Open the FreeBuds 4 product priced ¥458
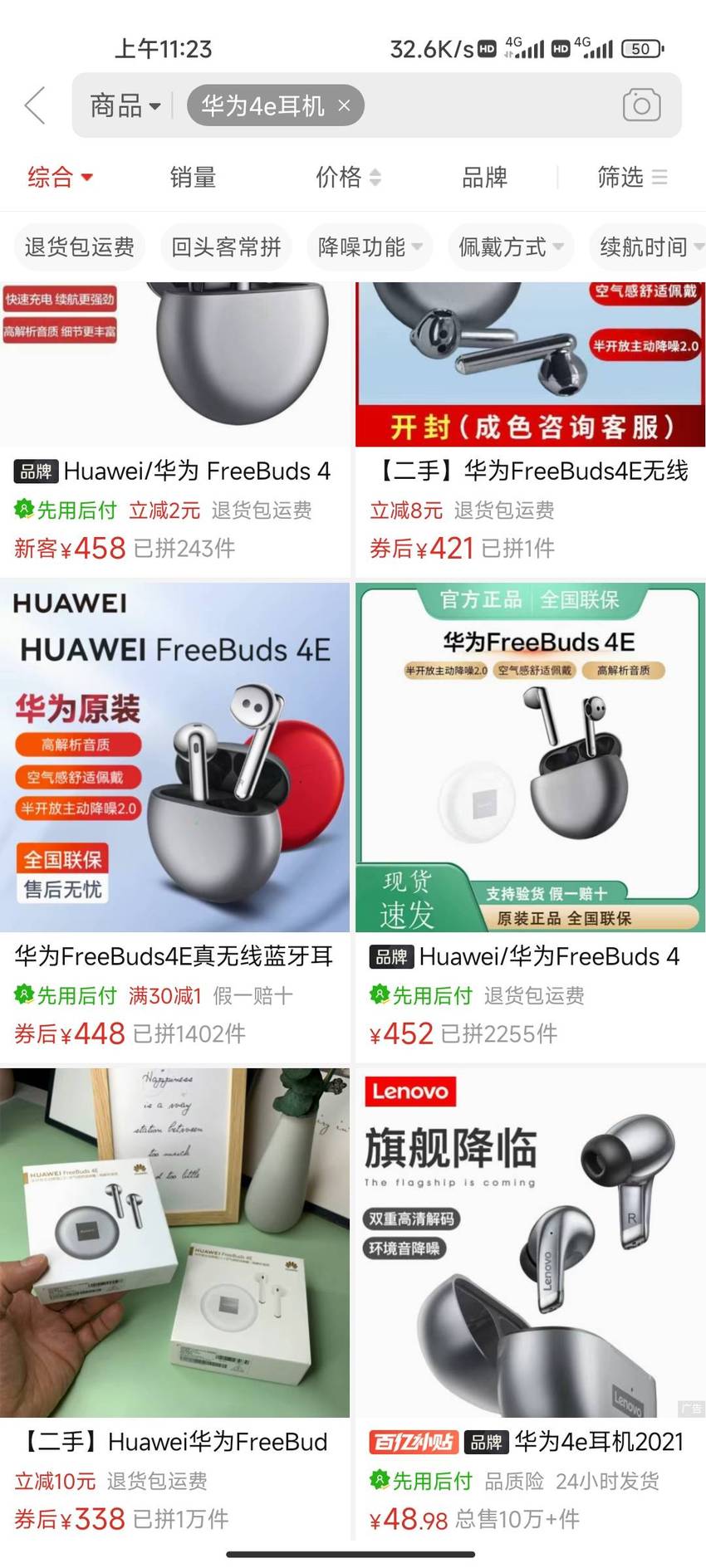The width and height of the screenshot is (706, 1568). tap(174, 429)
